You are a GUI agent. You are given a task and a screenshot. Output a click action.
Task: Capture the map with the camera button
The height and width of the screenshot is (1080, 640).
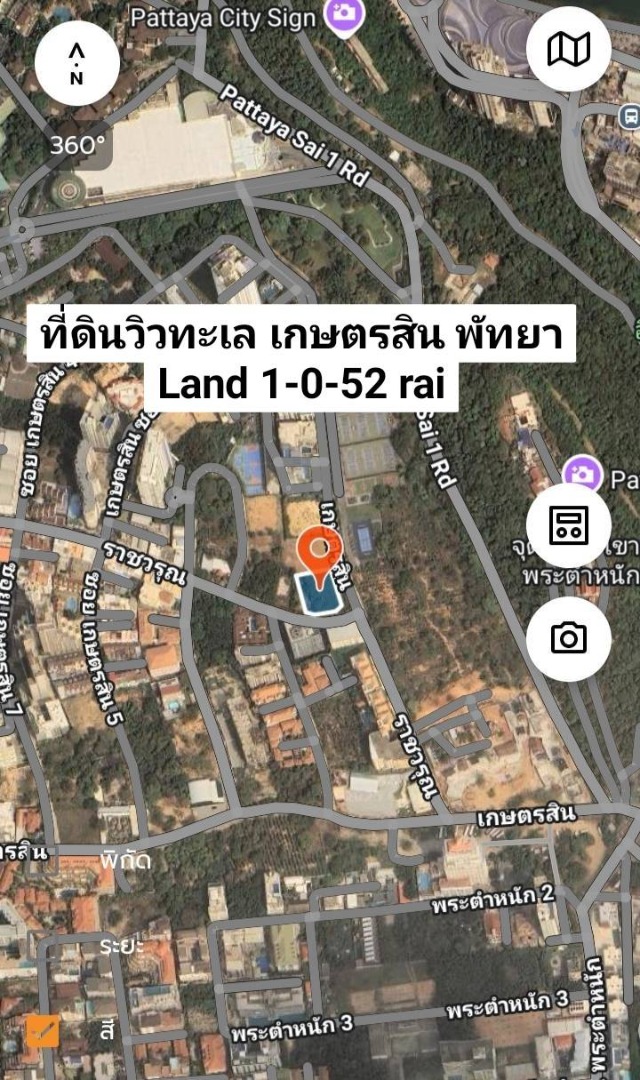569,639
